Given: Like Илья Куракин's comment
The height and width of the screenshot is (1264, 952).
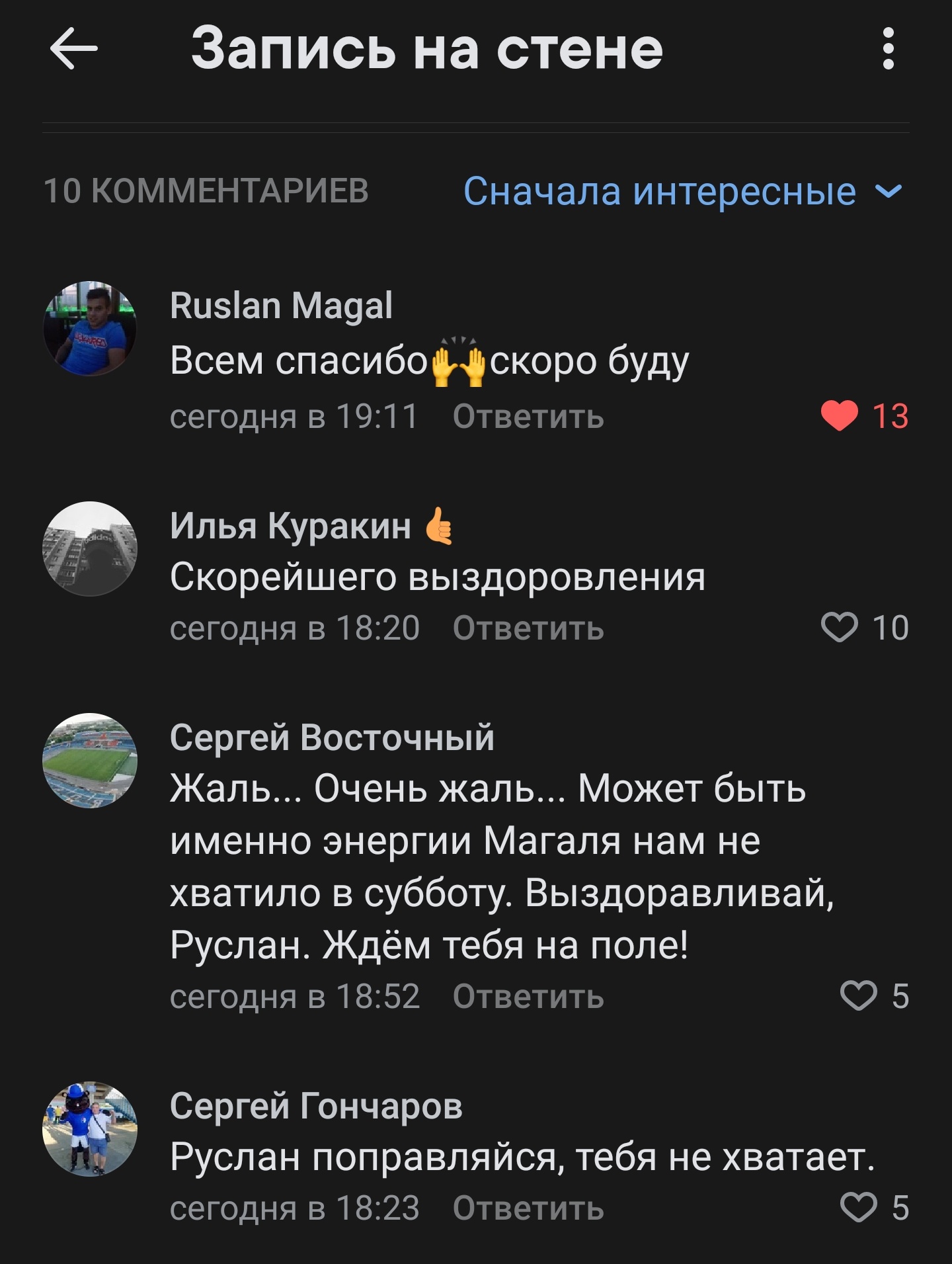Looking at the screenshot, I should 839,627.
